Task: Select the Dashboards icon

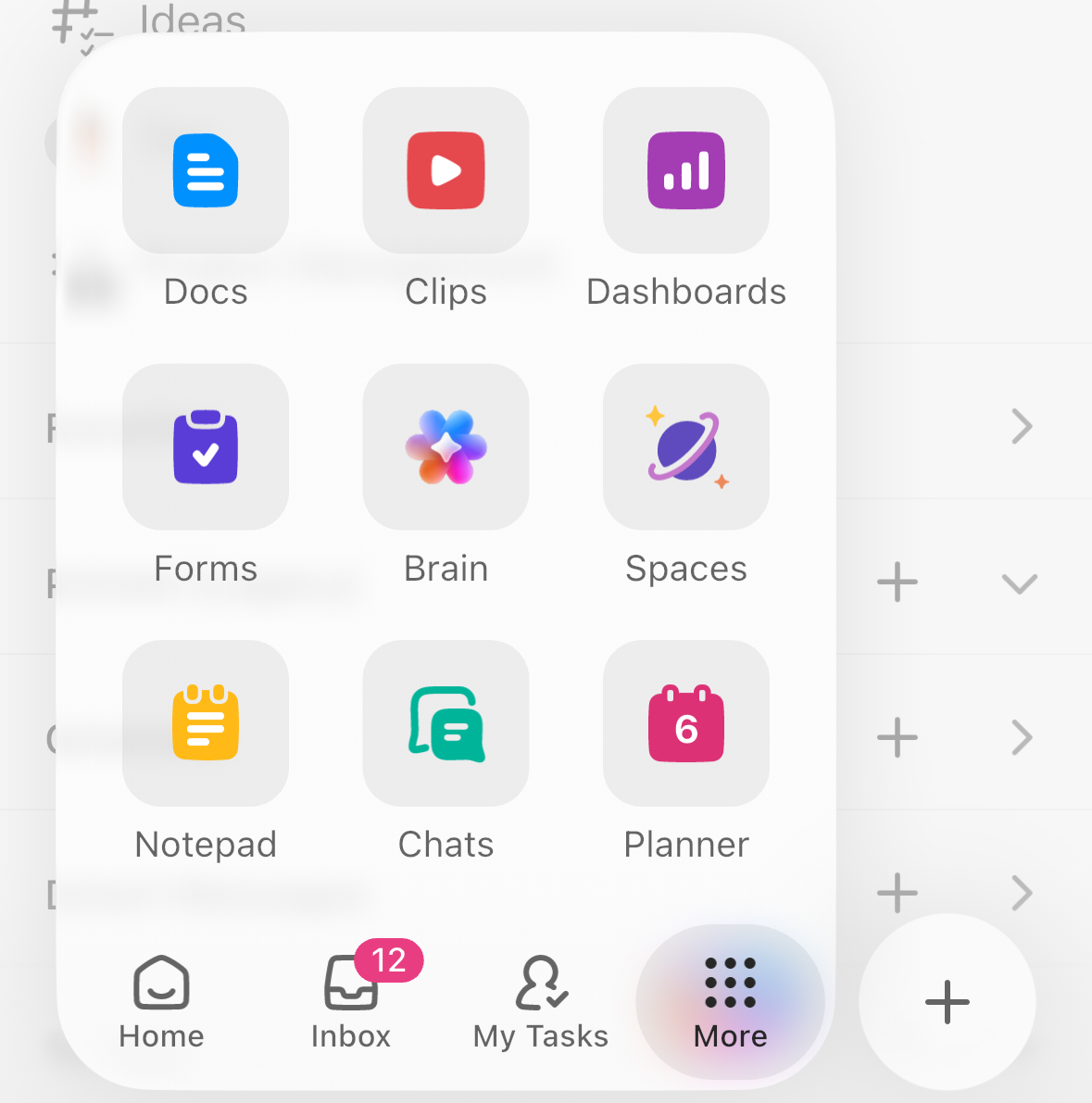Action: point(685,170)
